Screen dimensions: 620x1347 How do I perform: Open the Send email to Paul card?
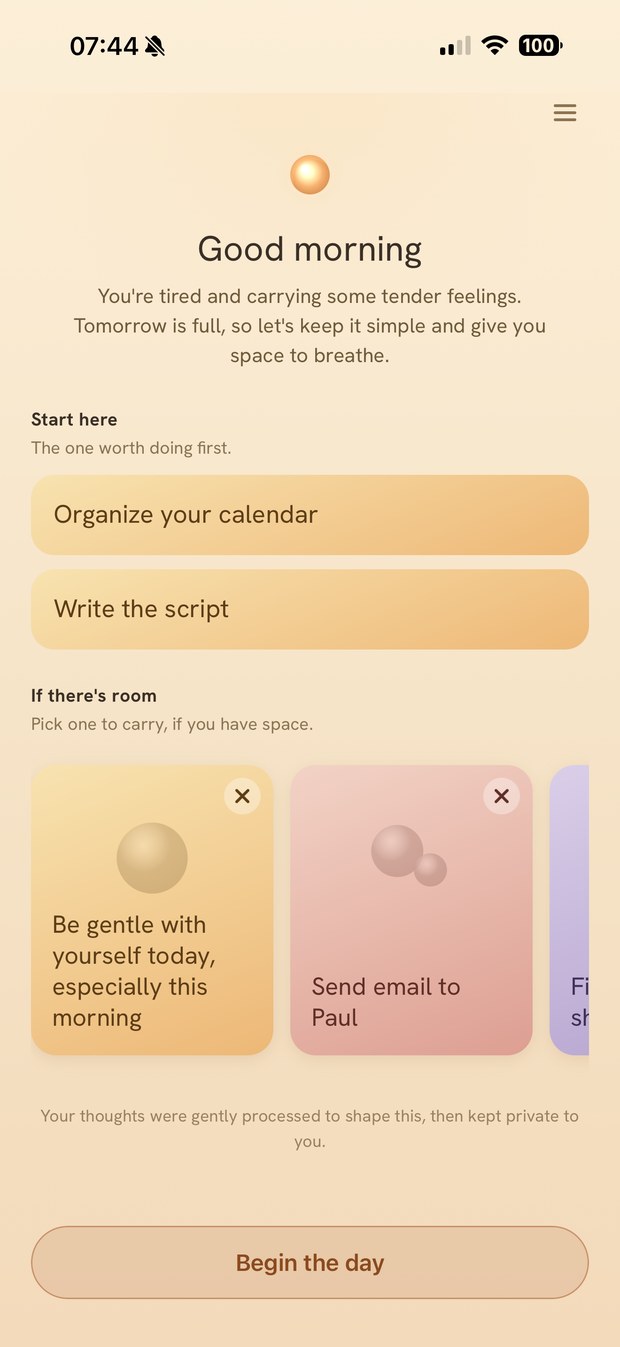coord(411,910)
